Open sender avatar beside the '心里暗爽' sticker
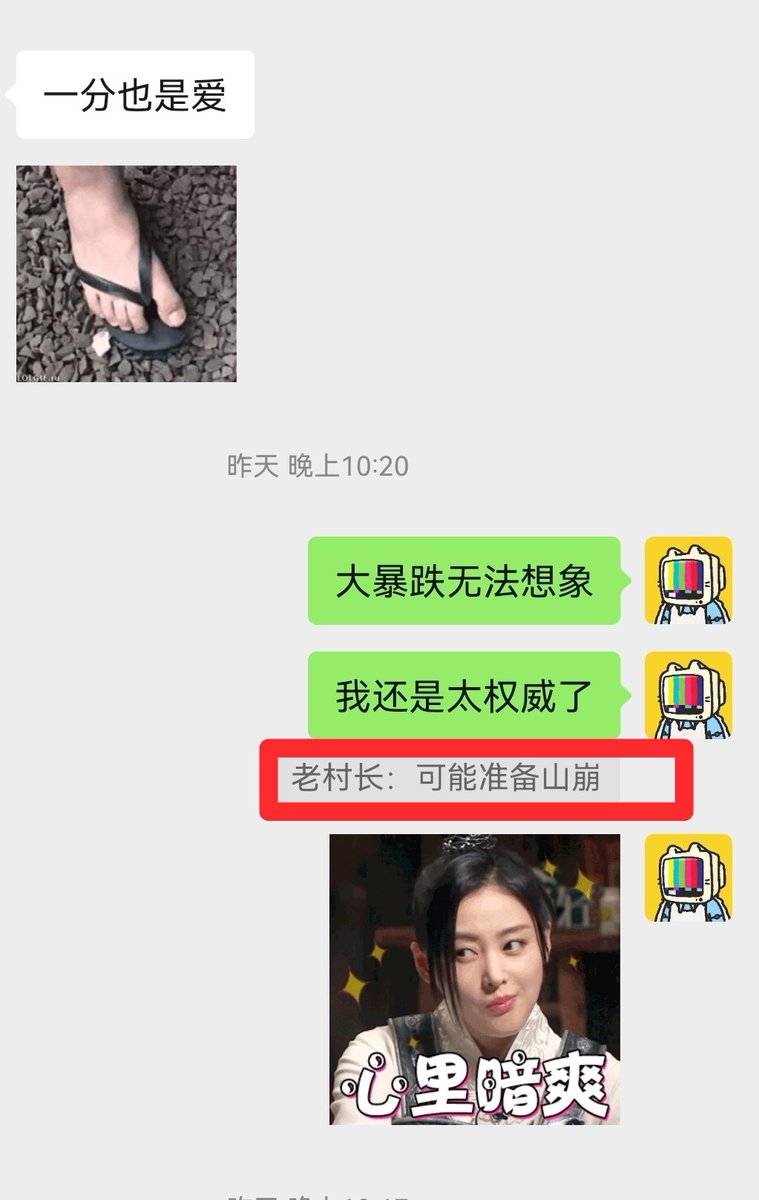759x1200 pixels. [688, 878]
